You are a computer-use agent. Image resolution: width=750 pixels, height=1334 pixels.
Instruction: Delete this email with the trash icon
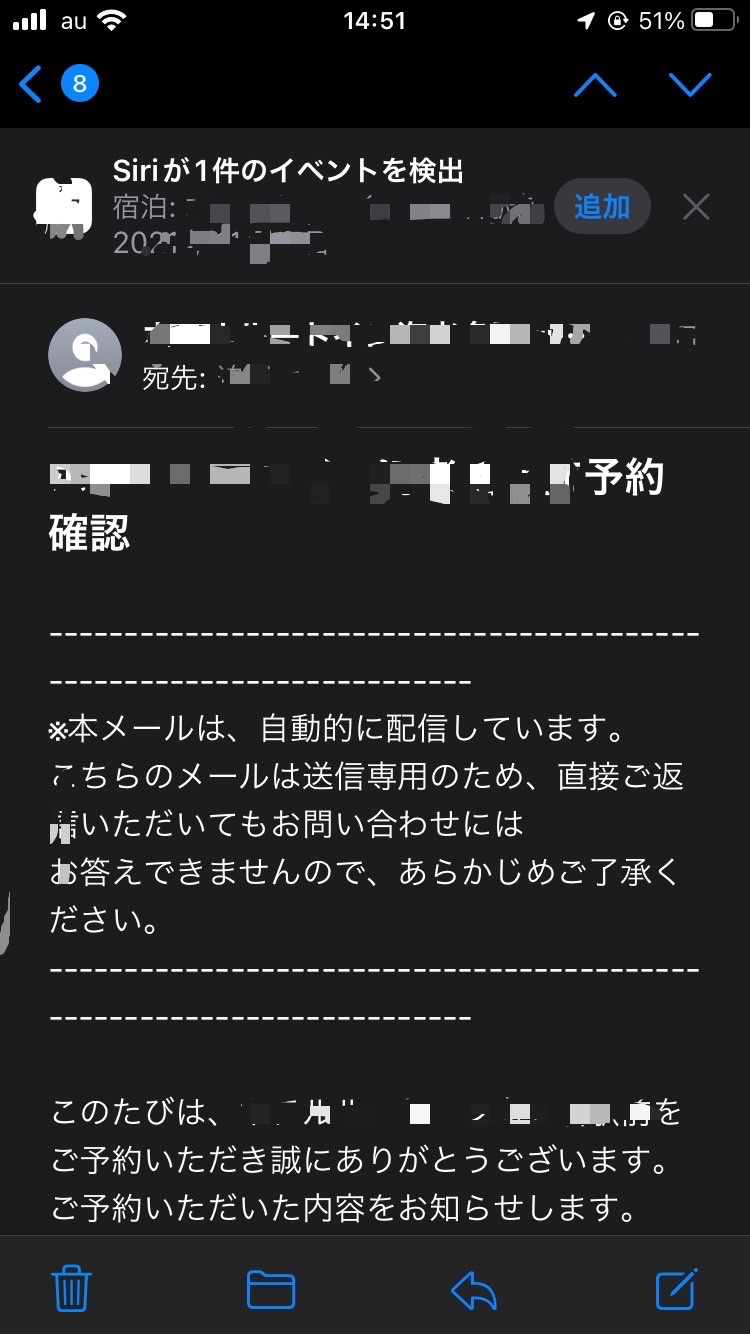tap(72, 1289)
